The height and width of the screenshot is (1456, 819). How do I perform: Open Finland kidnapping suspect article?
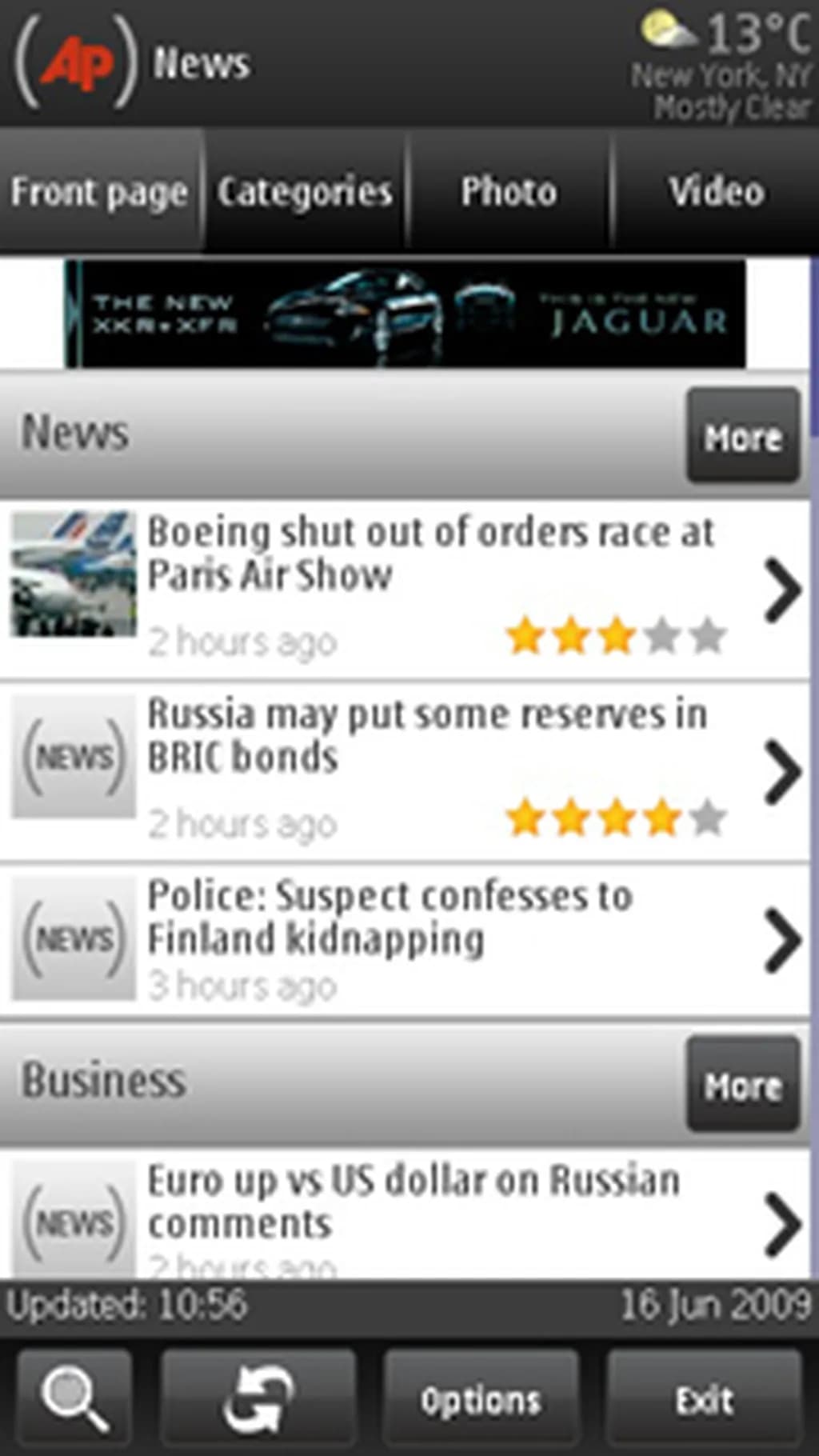click(x=390, y=918)
